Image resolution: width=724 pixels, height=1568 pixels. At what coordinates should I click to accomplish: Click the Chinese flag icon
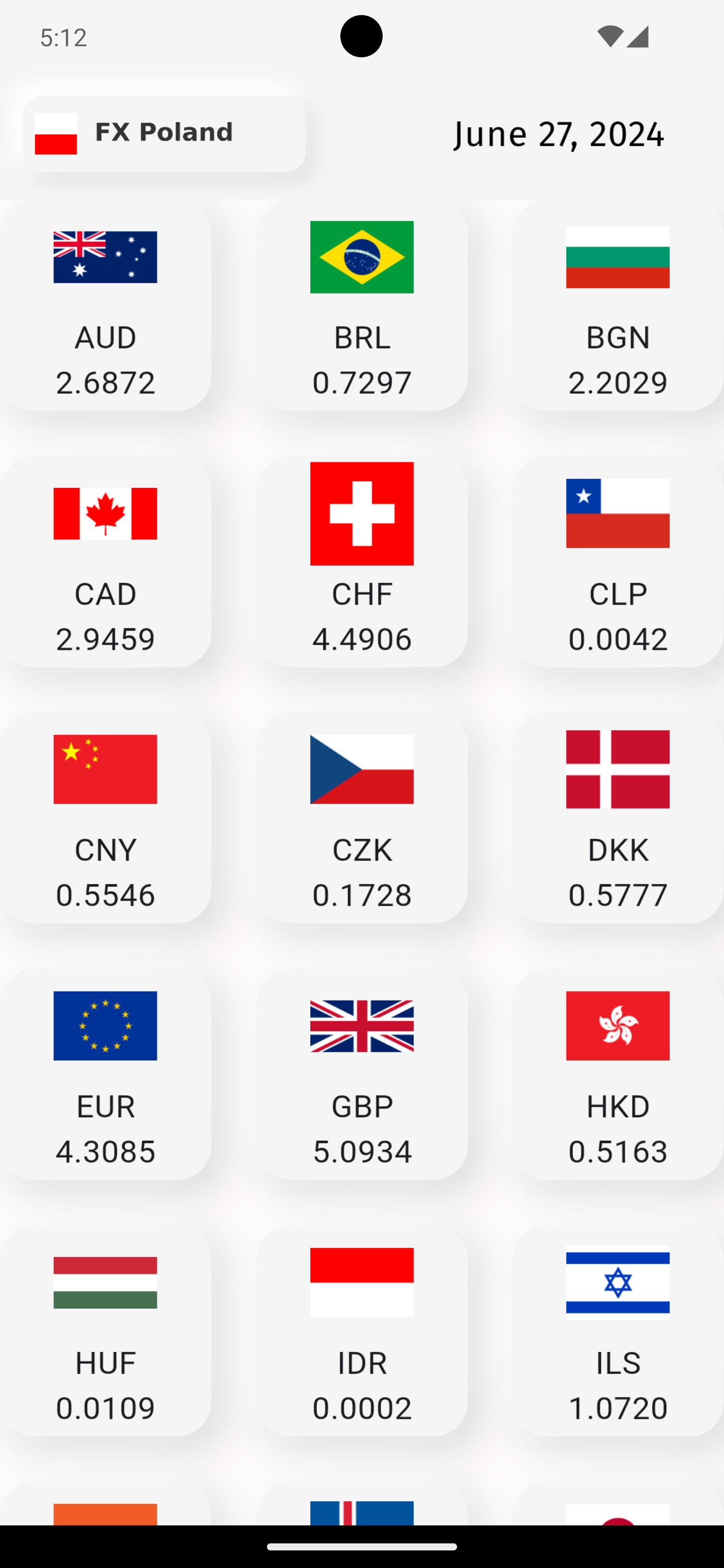pos(105,769)
